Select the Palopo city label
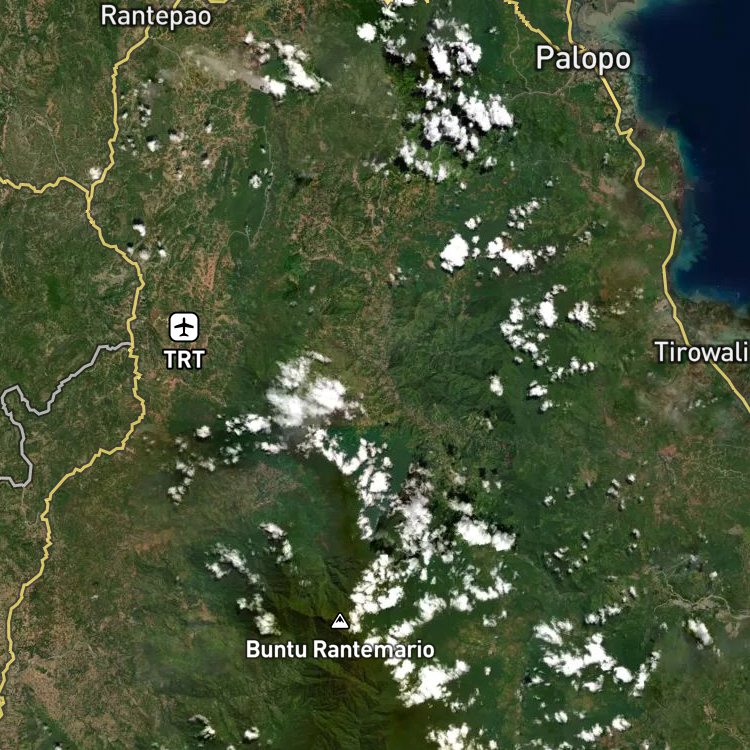Screen dimensions: 750x750 pyautogui.click(x=583, y=59)
